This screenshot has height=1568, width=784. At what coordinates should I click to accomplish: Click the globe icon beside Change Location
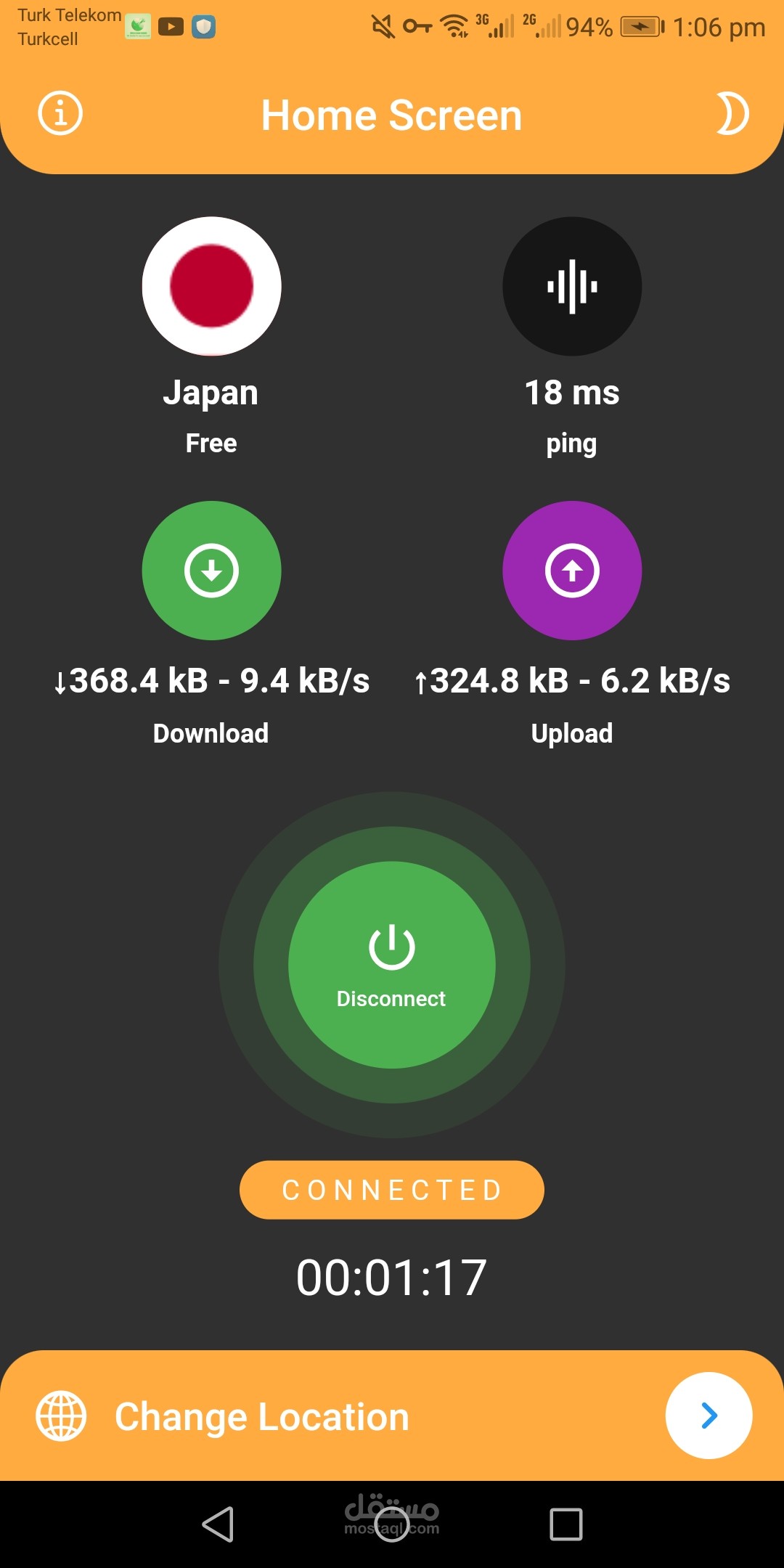(60, 1416)
